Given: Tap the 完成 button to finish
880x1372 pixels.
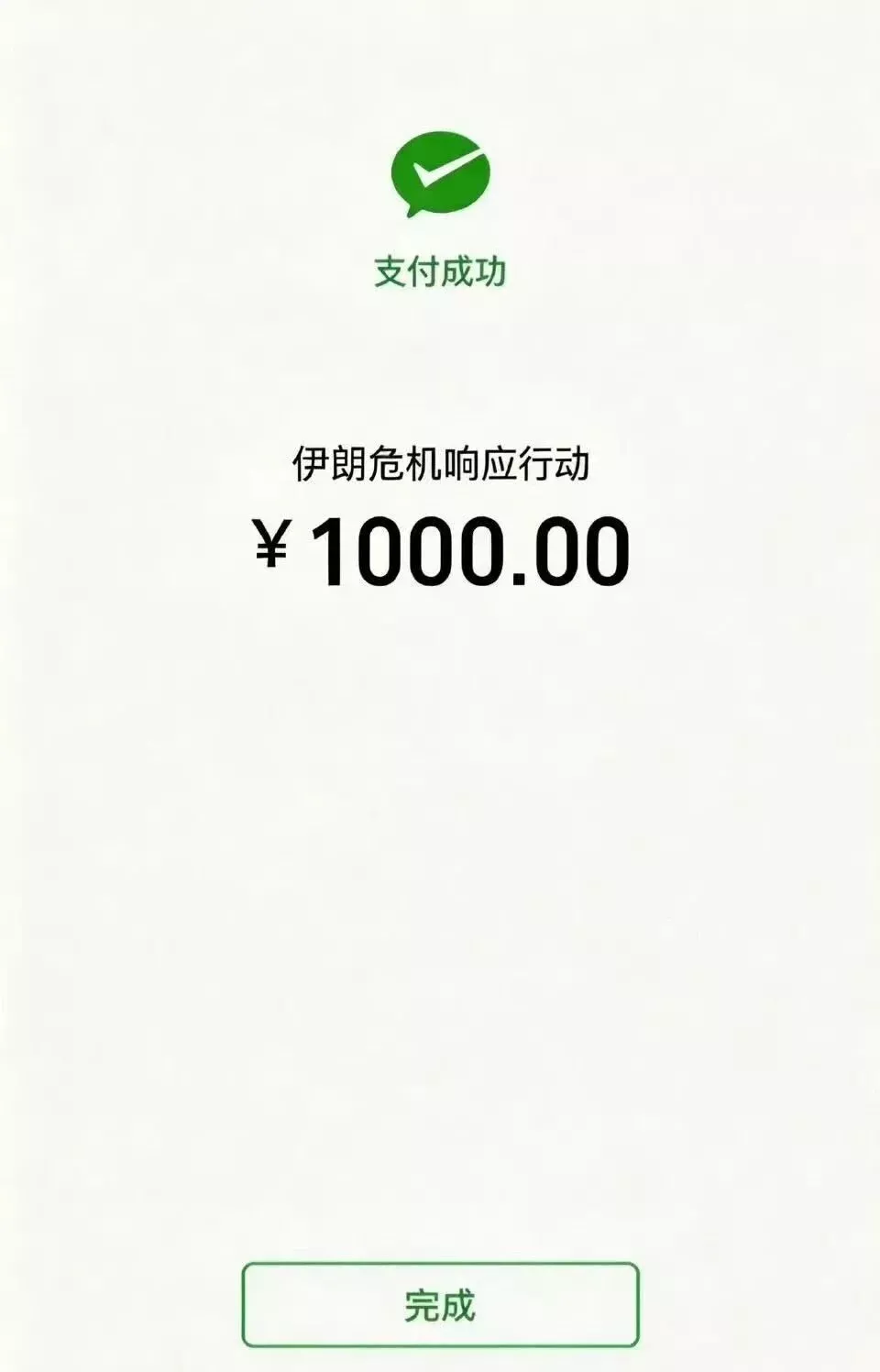Looking at the screenshot, I should (x=440, y=1304).
